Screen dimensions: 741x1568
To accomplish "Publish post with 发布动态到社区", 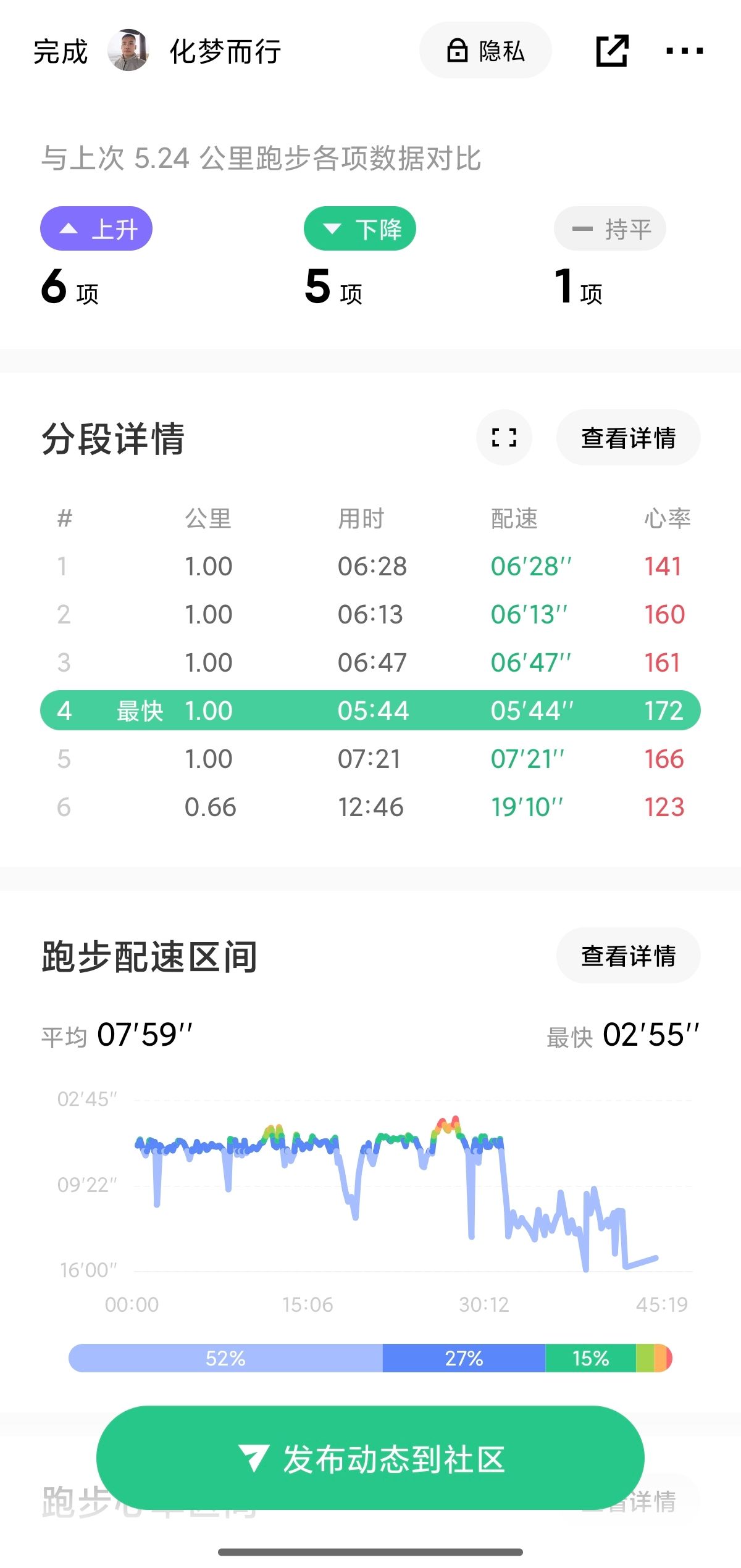I will coord(371,1459).
